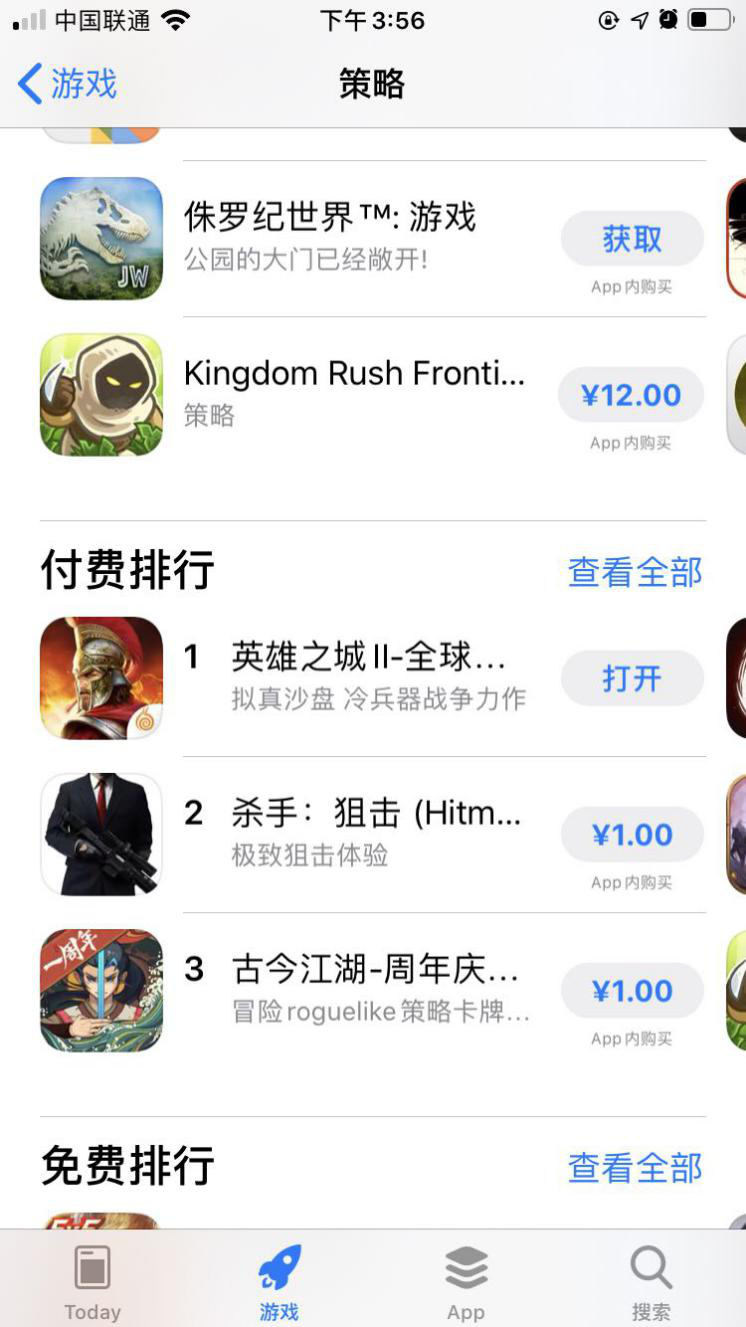Open 查看全部 for 付费排行 section
Viewport: 746px width, 1327px height.
[x=634, y=572]
